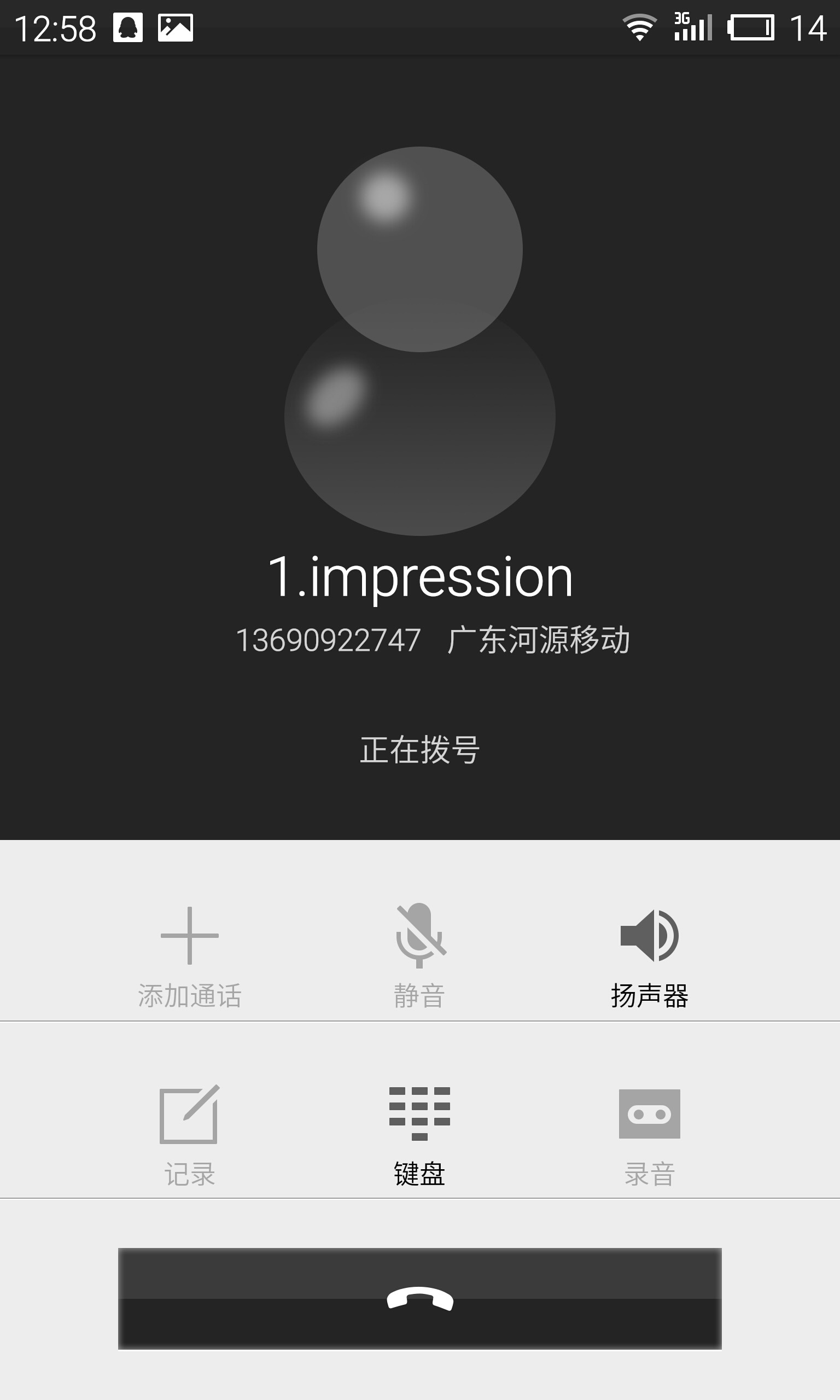Mute the microphone (静音)

pos(419,955)
